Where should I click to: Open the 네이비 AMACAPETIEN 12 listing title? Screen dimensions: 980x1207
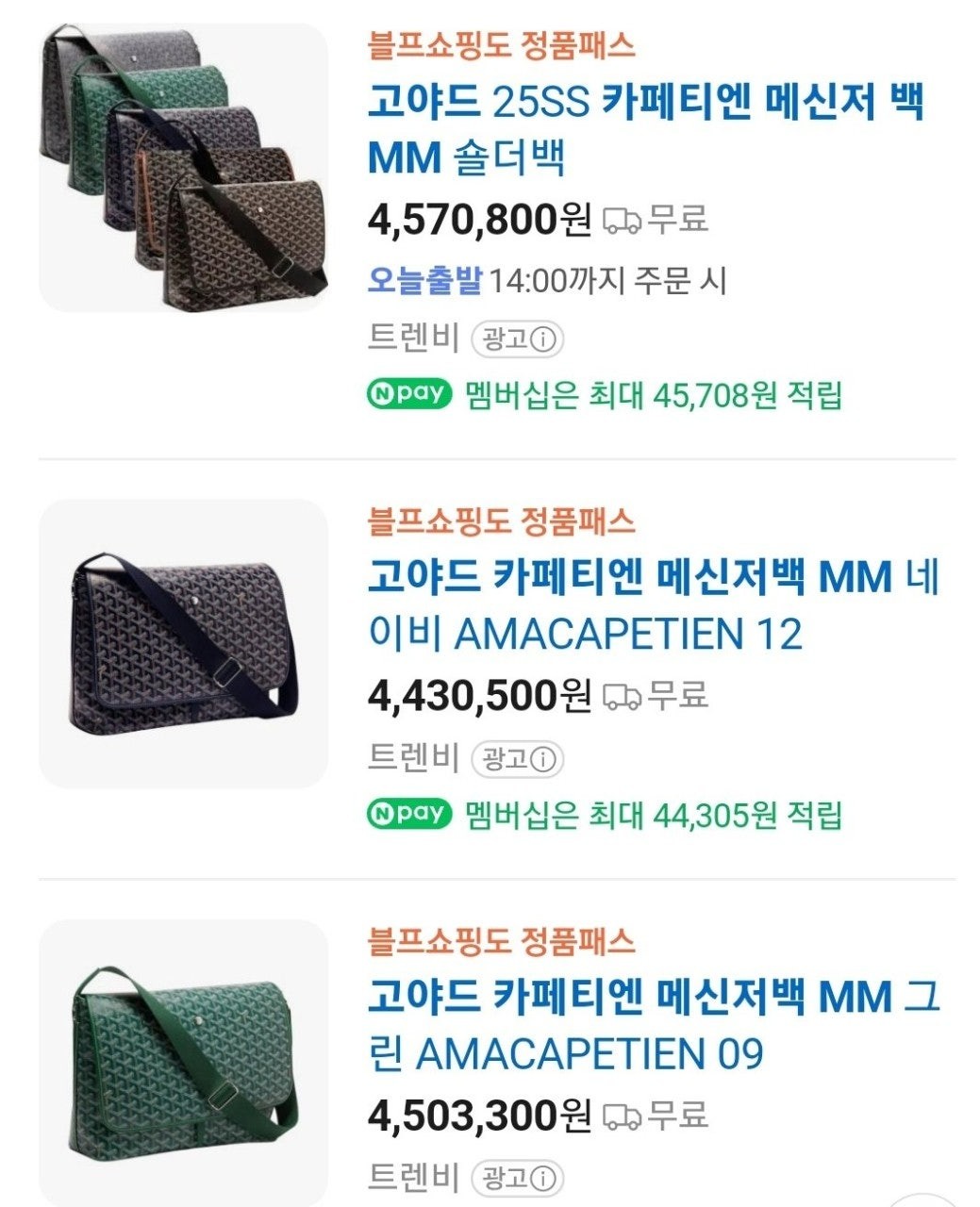[x=652, y=604]
